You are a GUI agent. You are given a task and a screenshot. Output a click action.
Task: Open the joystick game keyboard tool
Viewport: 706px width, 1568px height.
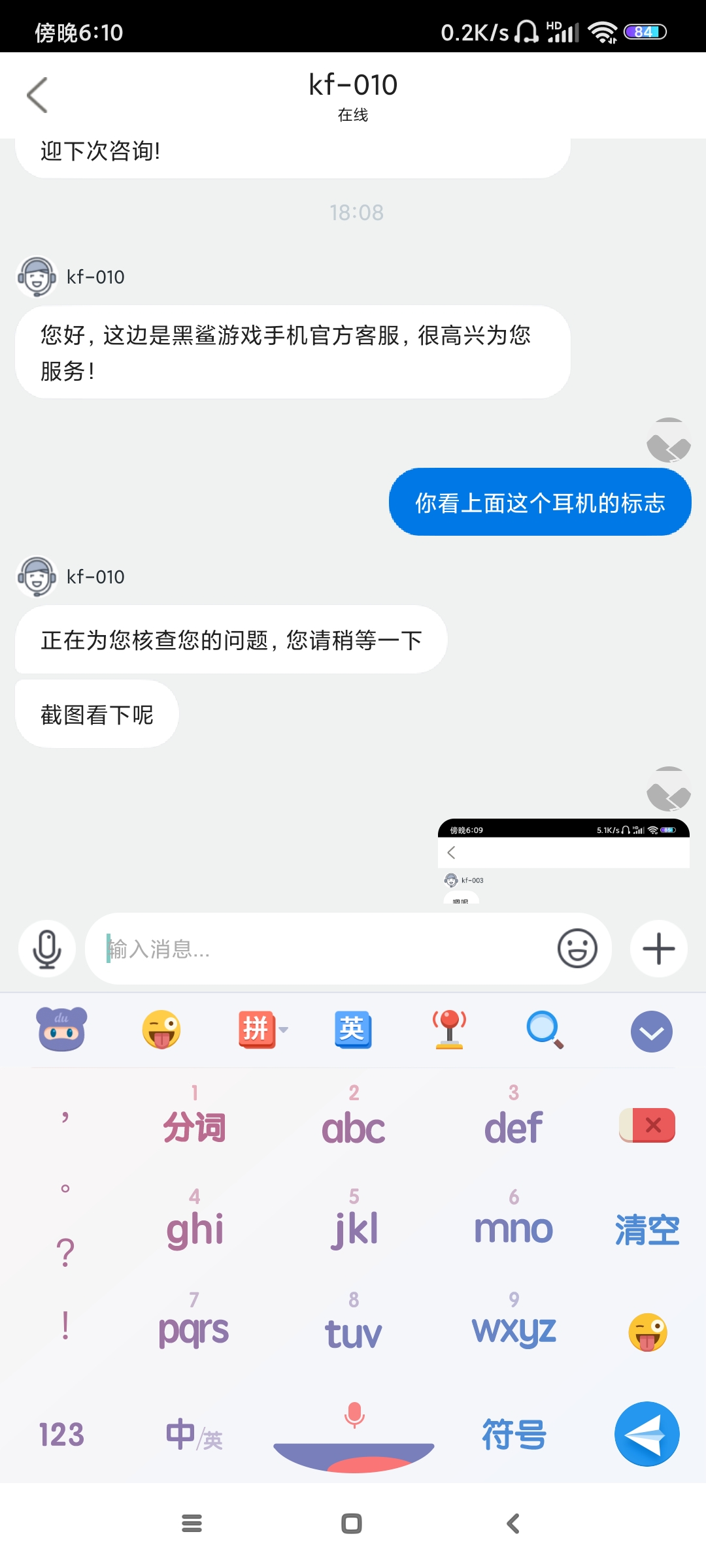449,1030
